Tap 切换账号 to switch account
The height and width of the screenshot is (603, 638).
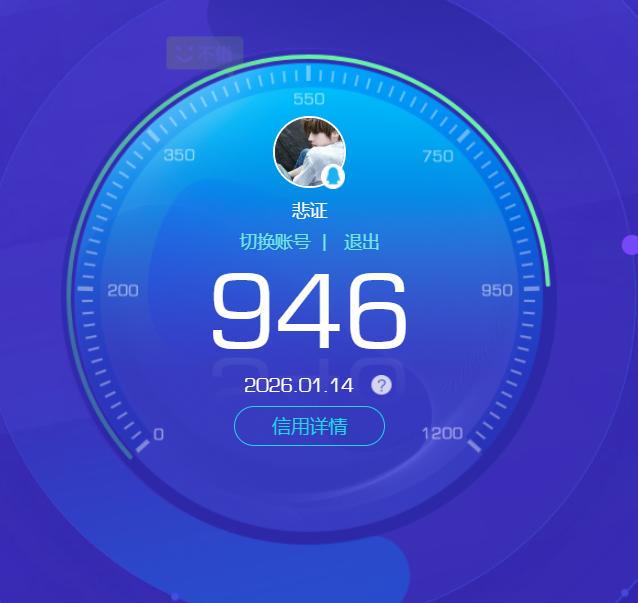tap(275, 243)
